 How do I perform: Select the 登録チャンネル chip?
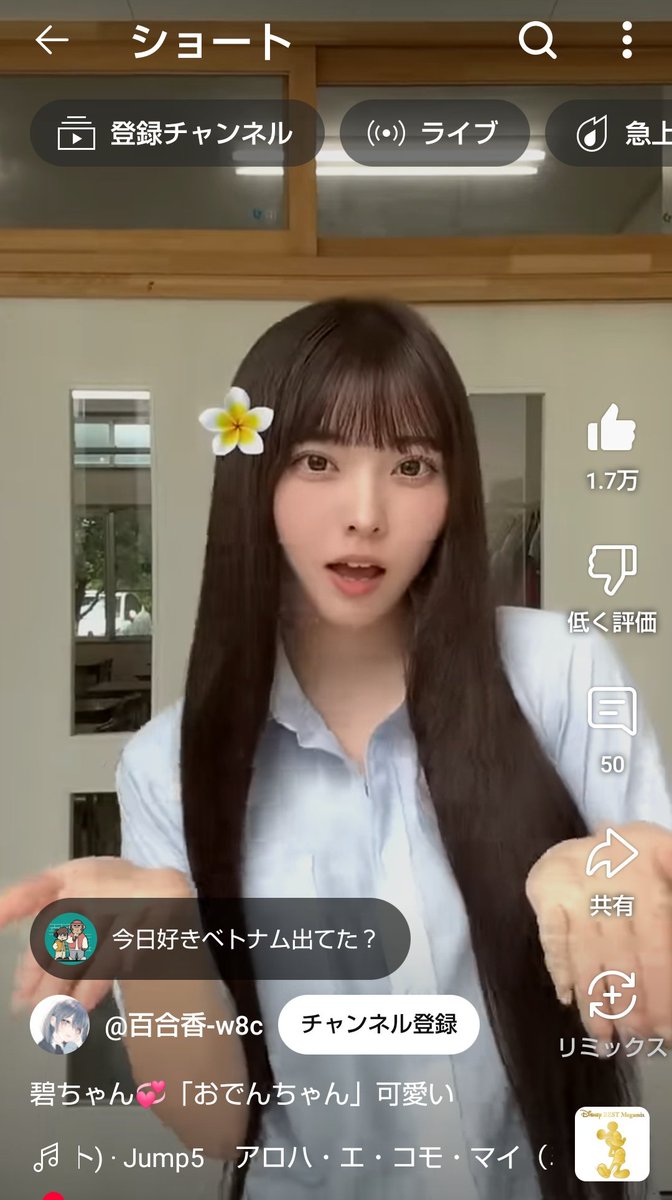tap(177, 133)
